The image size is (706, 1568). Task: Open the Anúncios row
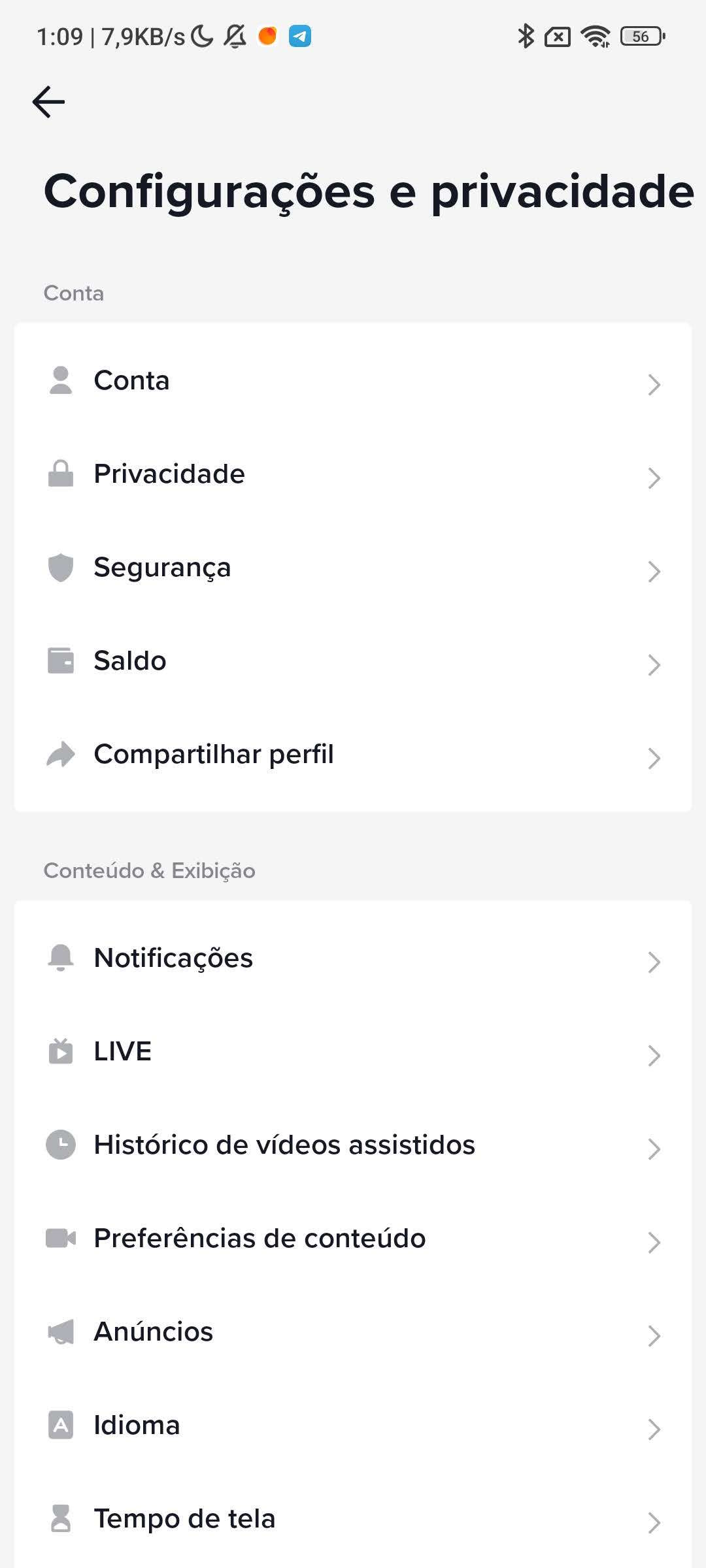click(353, 1332)
